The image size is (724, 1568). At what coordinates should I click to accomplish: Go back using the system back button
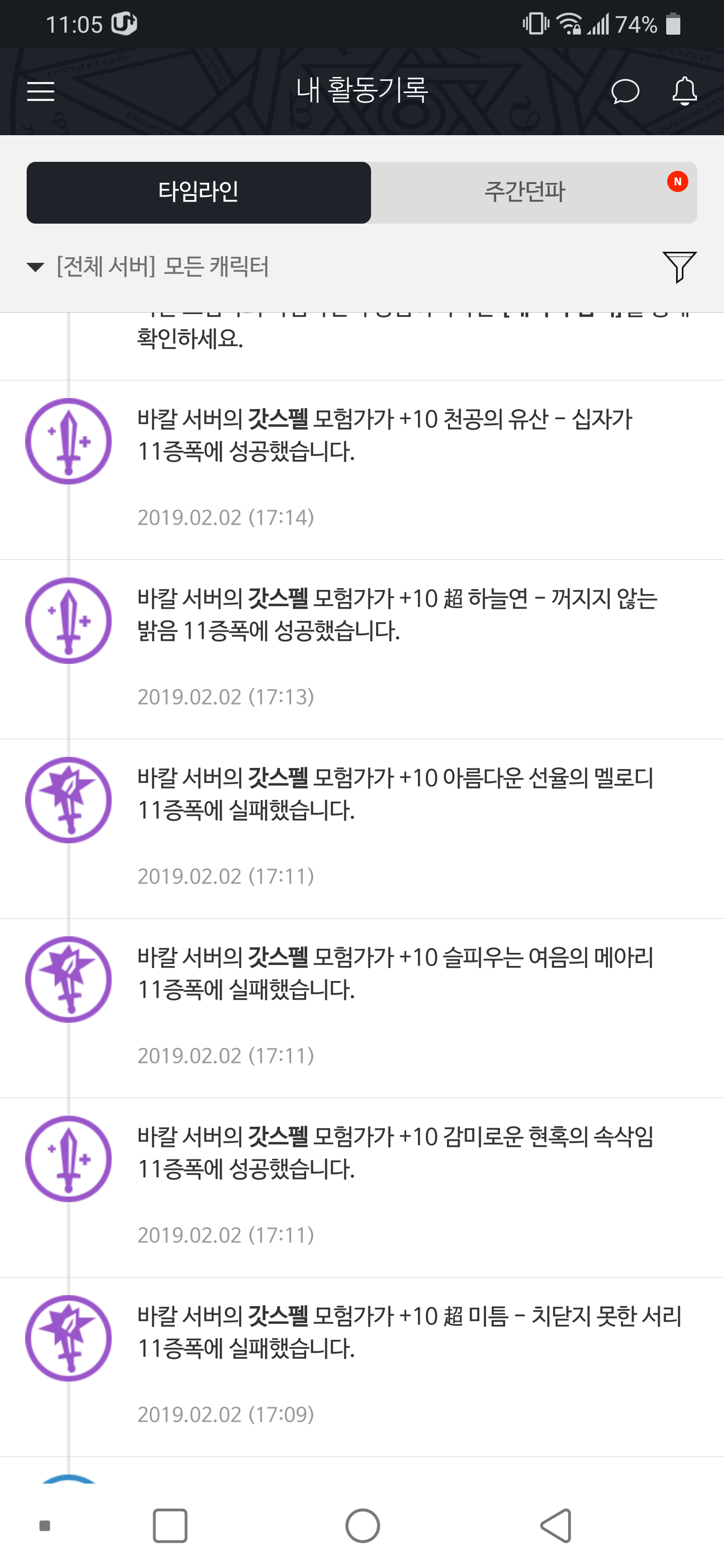(556, 1525)
